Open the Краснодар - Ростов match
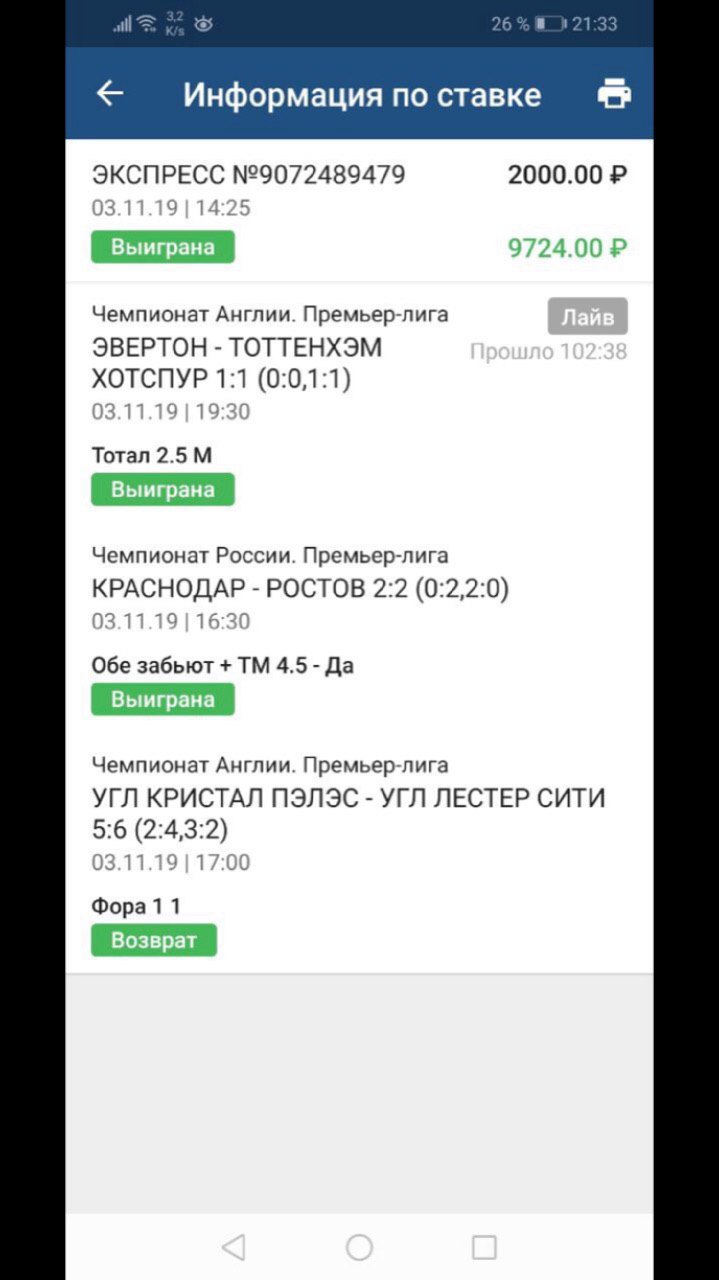 (x=300, y=589)
